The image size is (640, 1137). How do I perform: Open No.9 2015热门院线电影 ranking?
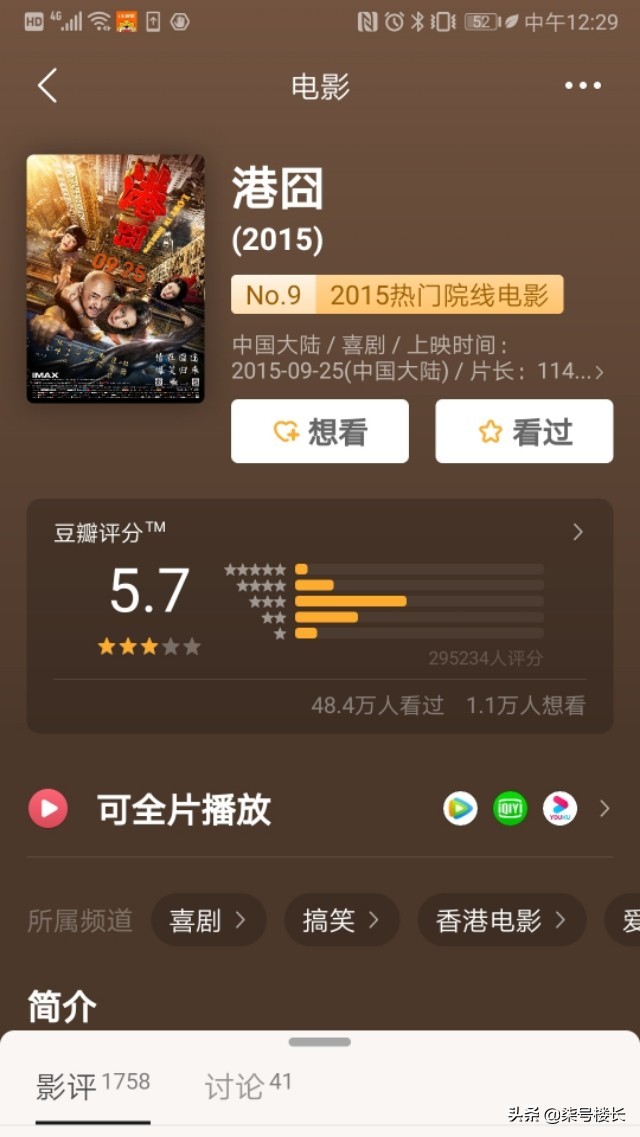397,295
